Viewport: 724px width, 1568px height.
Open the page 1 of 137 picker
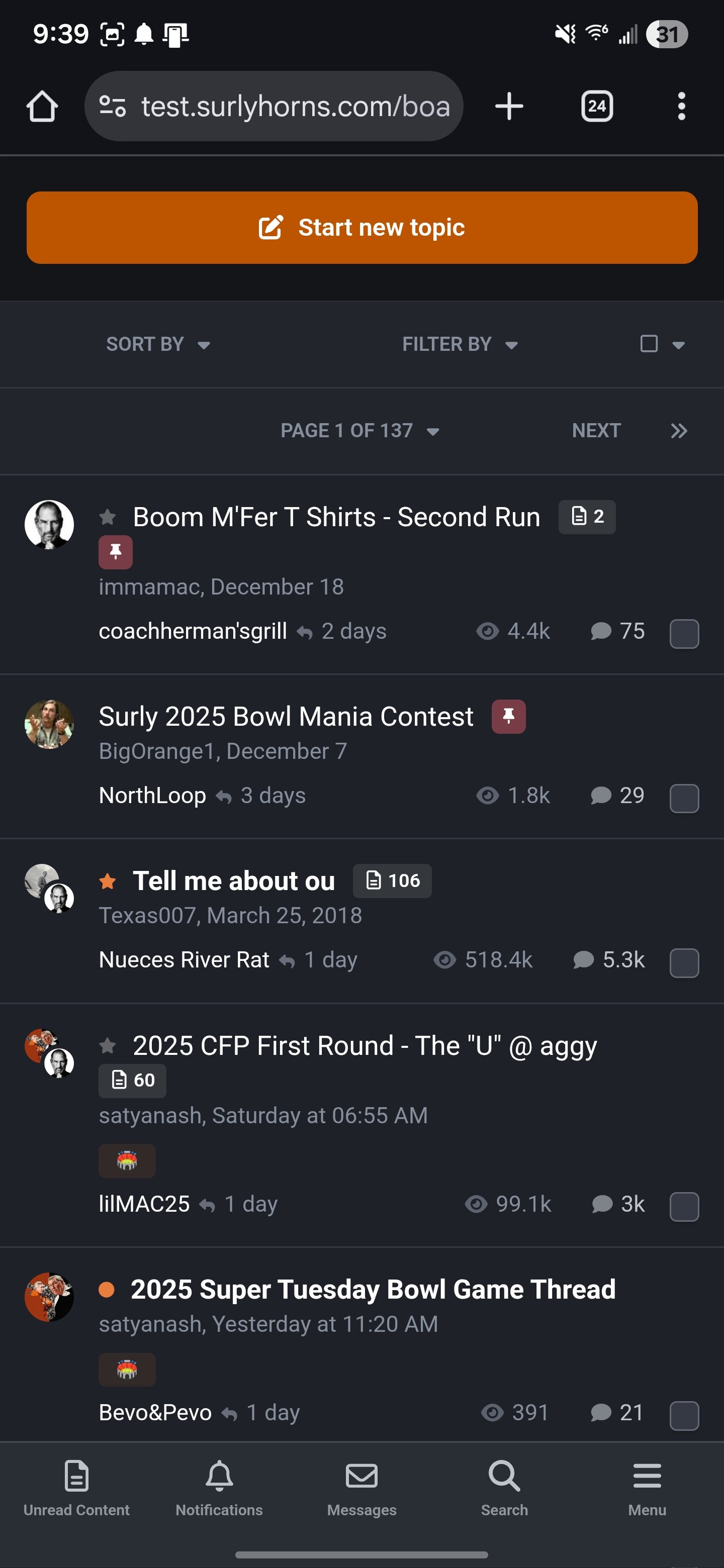click(x=359, y=431)
